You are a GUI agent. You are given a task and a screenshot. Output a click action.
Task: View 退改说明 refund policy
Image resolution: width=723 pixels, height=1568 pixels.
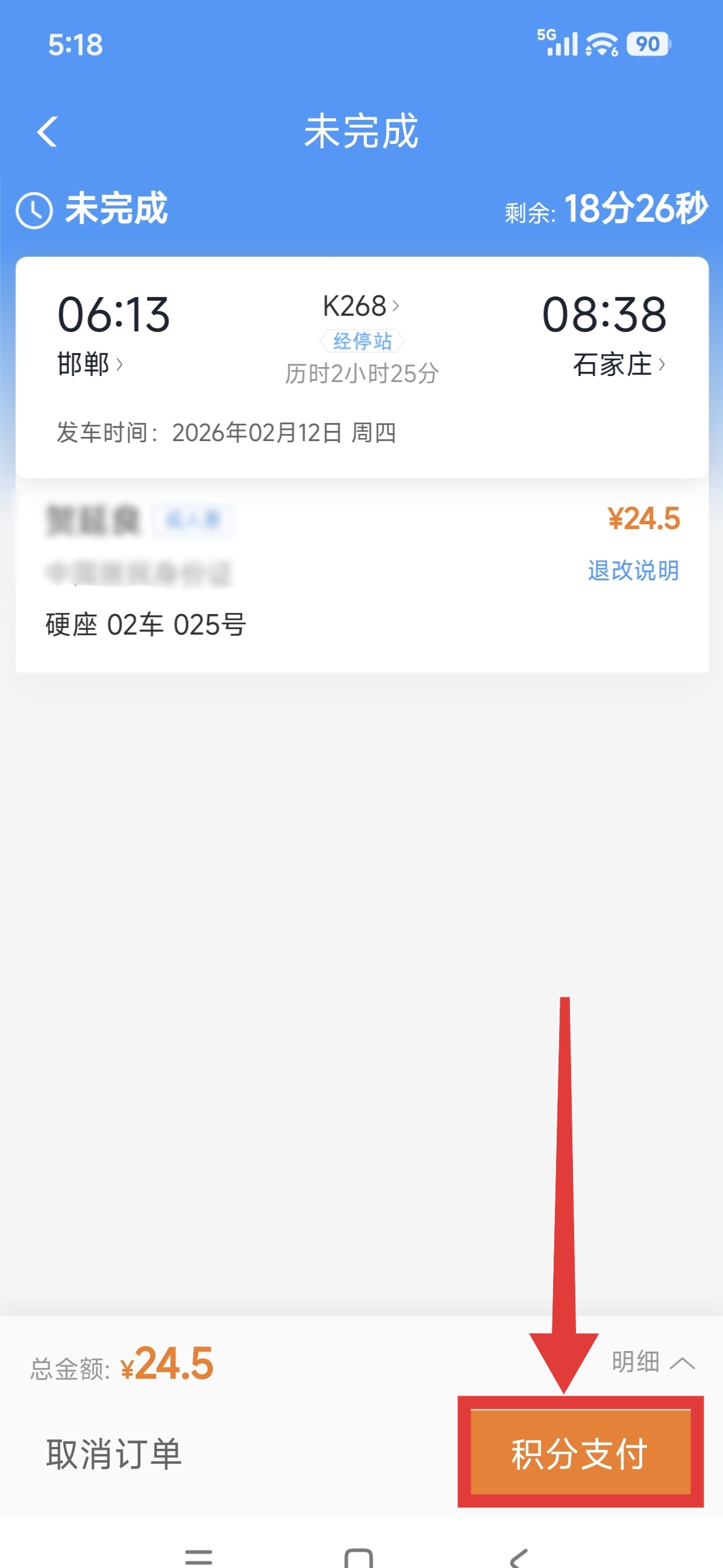[x=633, y=570]
